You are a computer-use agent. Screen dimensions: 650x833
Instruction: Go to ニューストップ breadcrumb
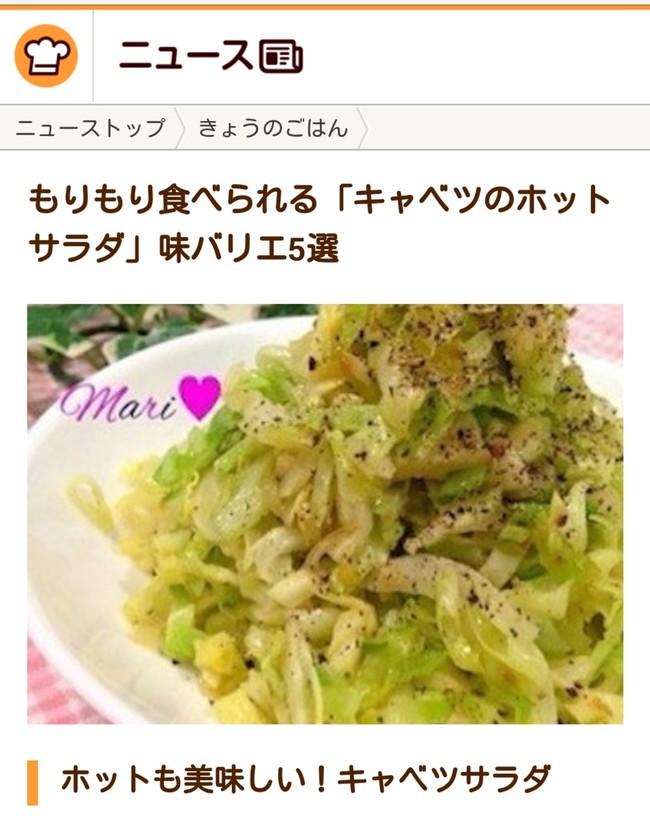coord(89,128)
